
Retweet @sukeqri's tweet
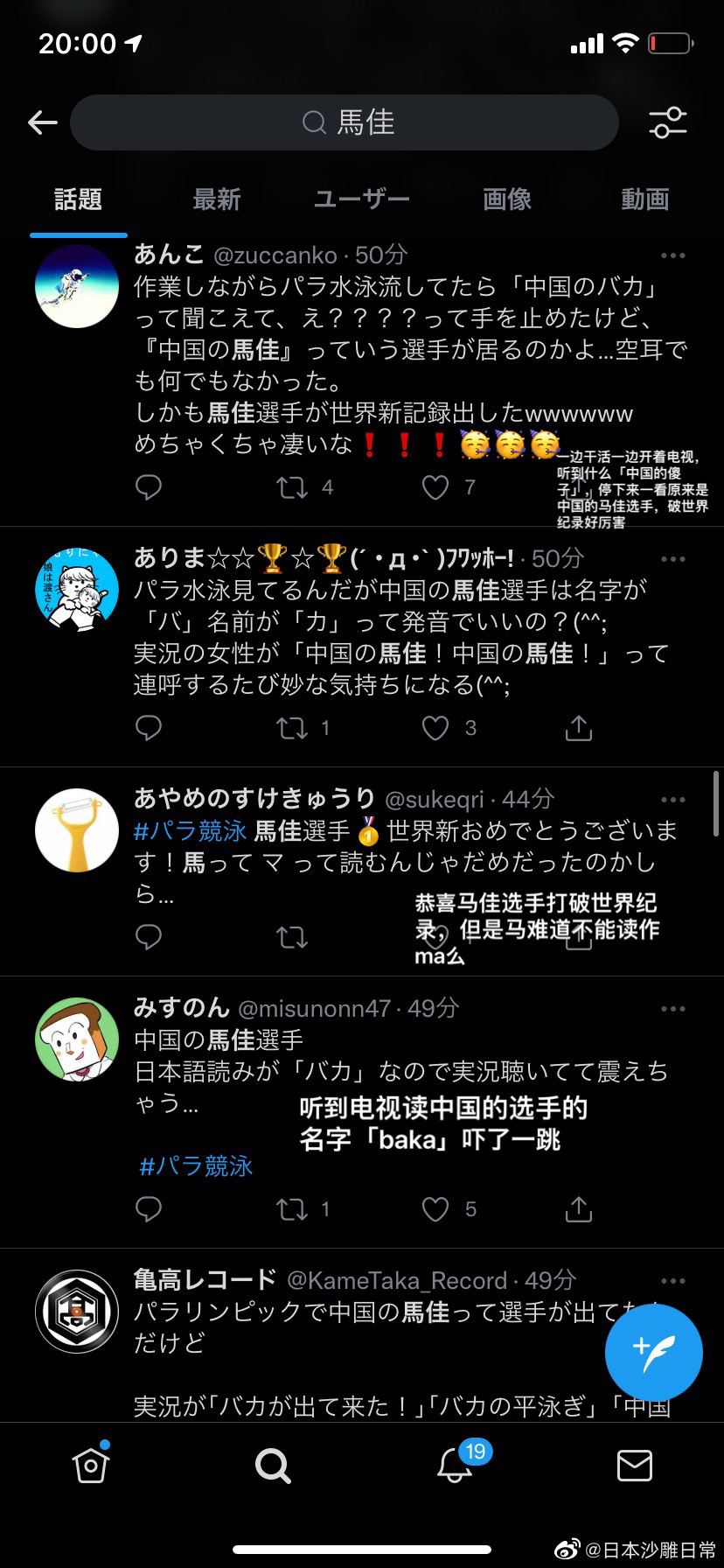tap(291, 938)
